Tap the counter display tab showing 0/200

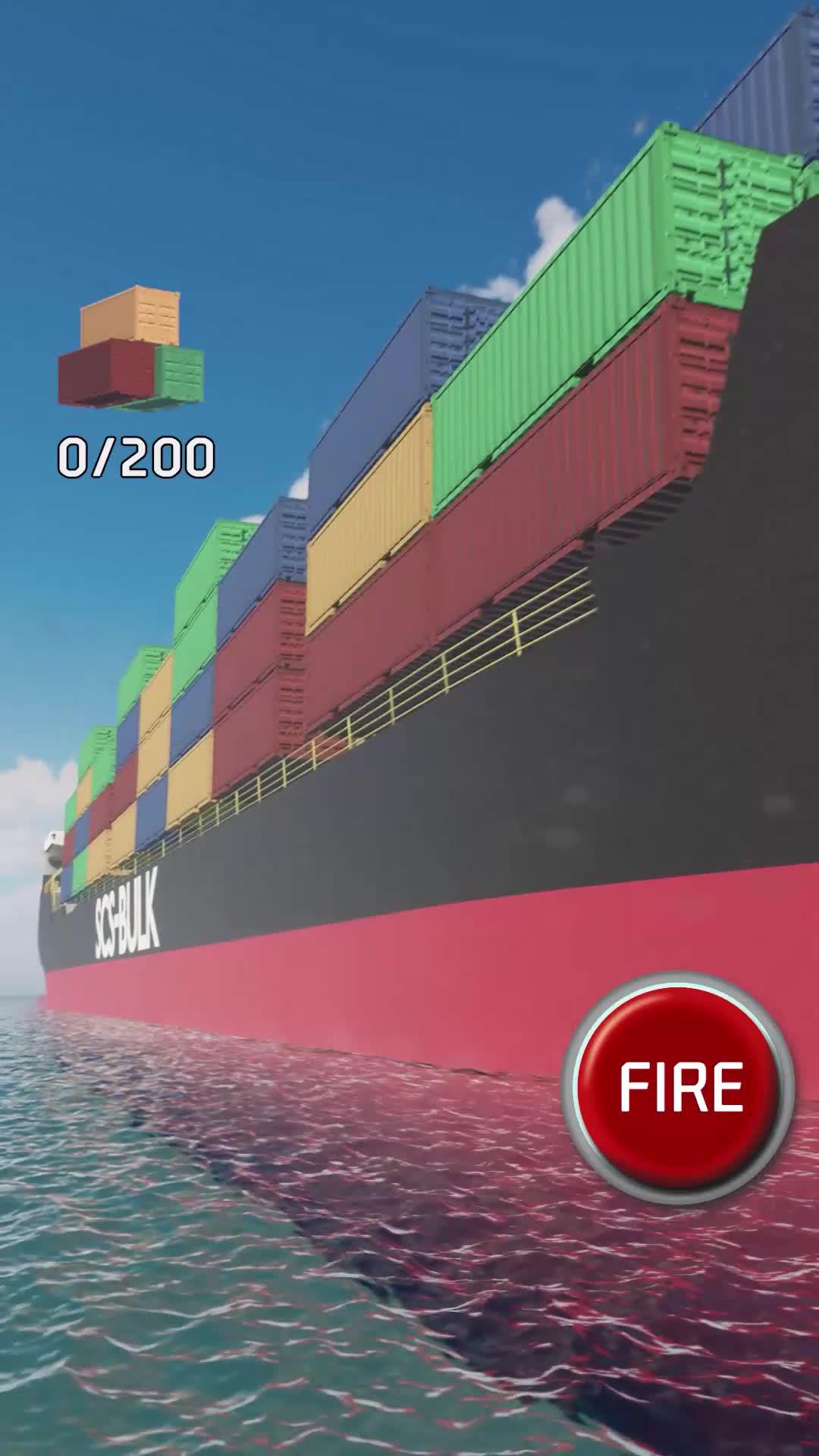(x=136, y=453)
